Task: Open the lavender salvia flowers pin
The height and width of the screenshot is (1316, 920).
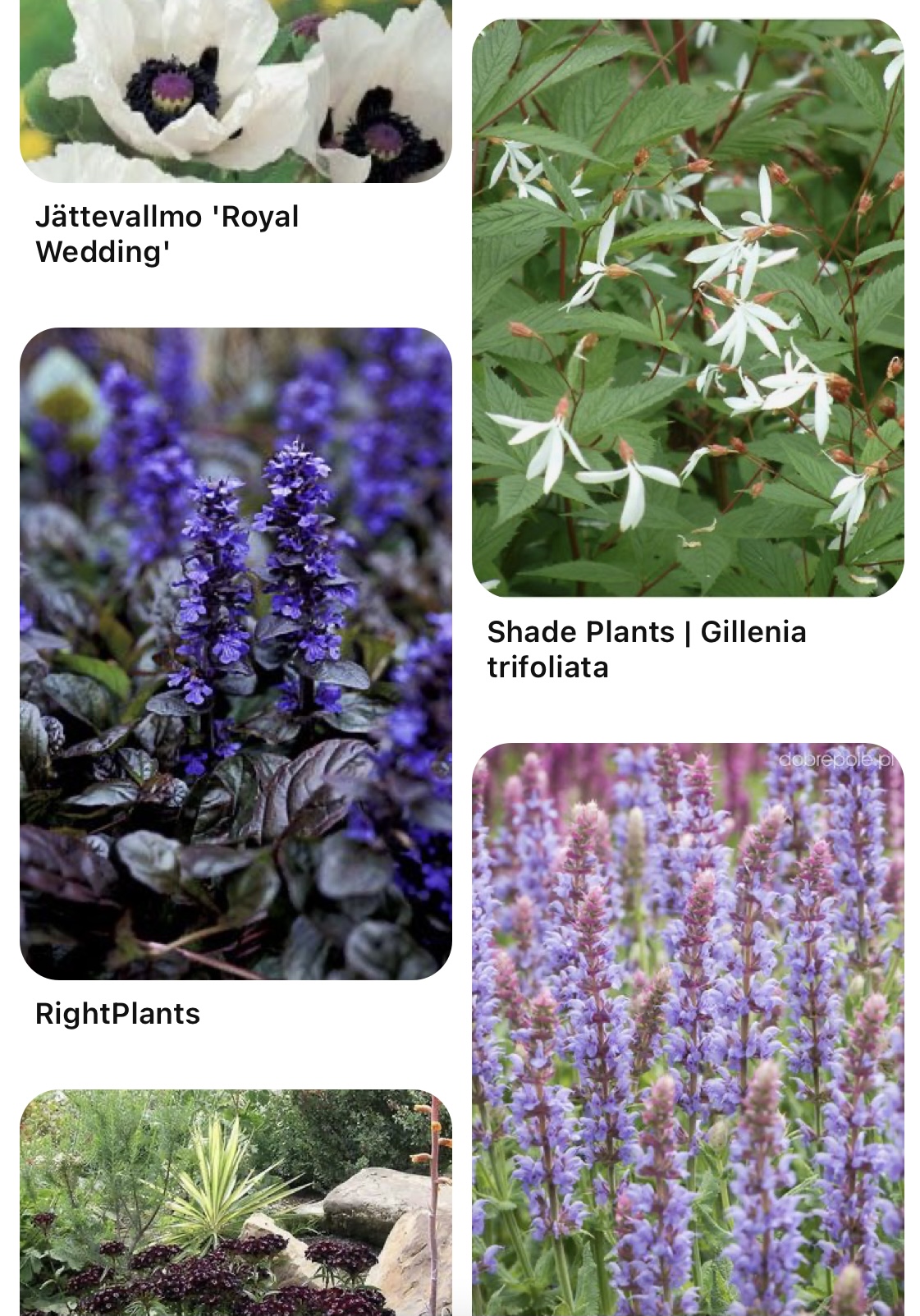Action: [688, 1026]
